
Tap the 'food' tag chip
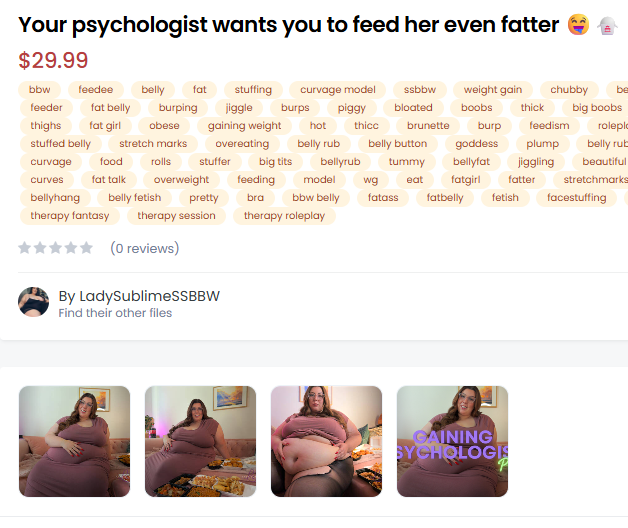tap(111, 162)
